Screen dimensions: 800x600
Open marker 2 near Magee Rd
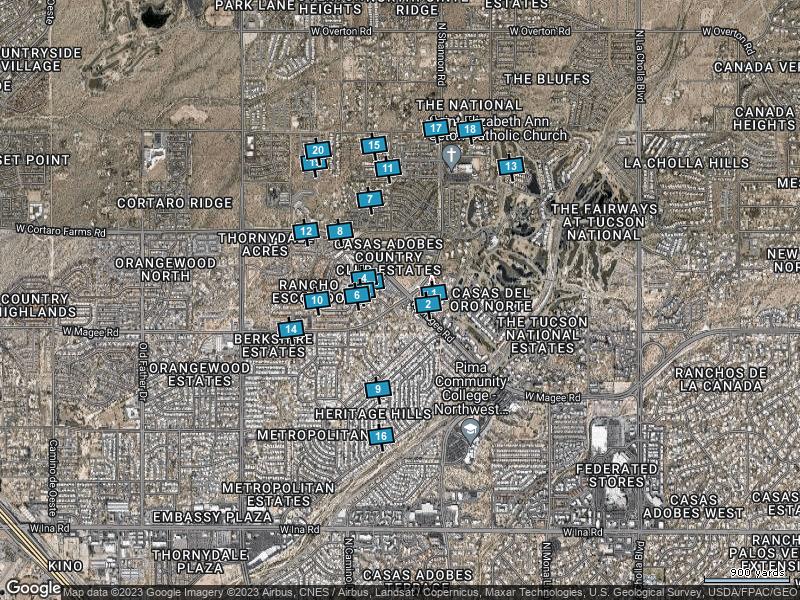tap(427, 304)
